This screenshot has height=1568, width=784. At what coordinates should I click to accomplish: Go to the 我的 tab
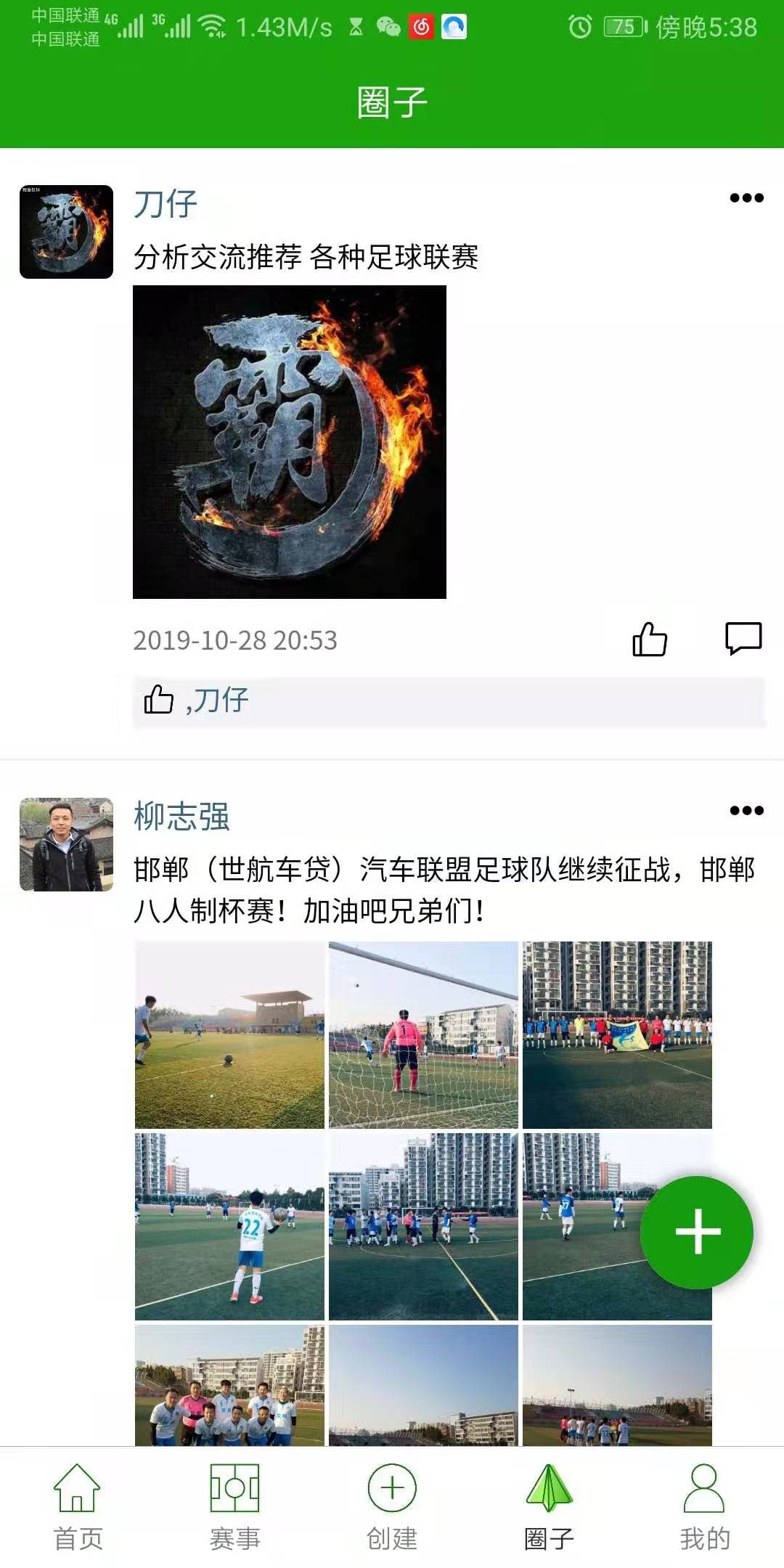point(705,1506)
